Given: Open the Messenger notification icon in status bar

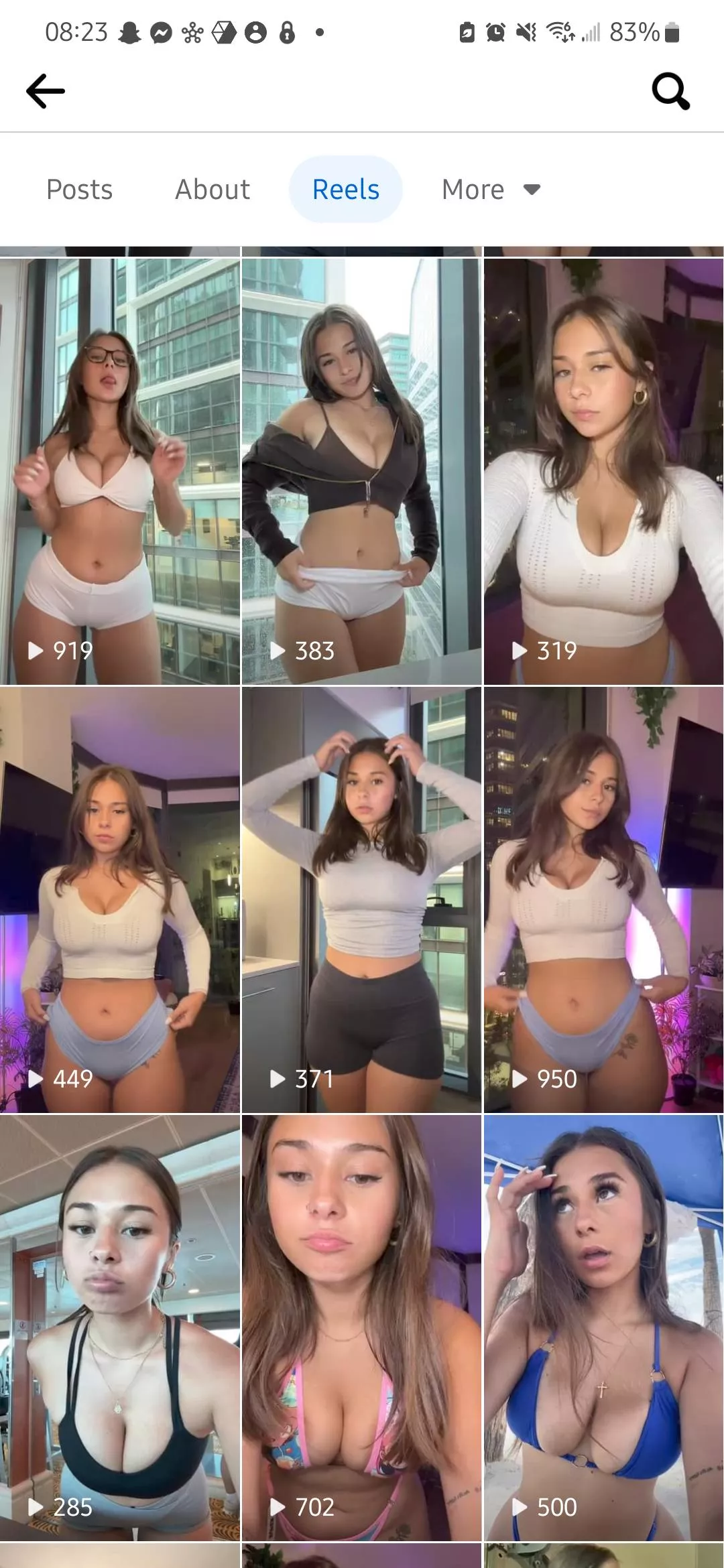Looking at the screenshot, I should [x=160, y=31].
